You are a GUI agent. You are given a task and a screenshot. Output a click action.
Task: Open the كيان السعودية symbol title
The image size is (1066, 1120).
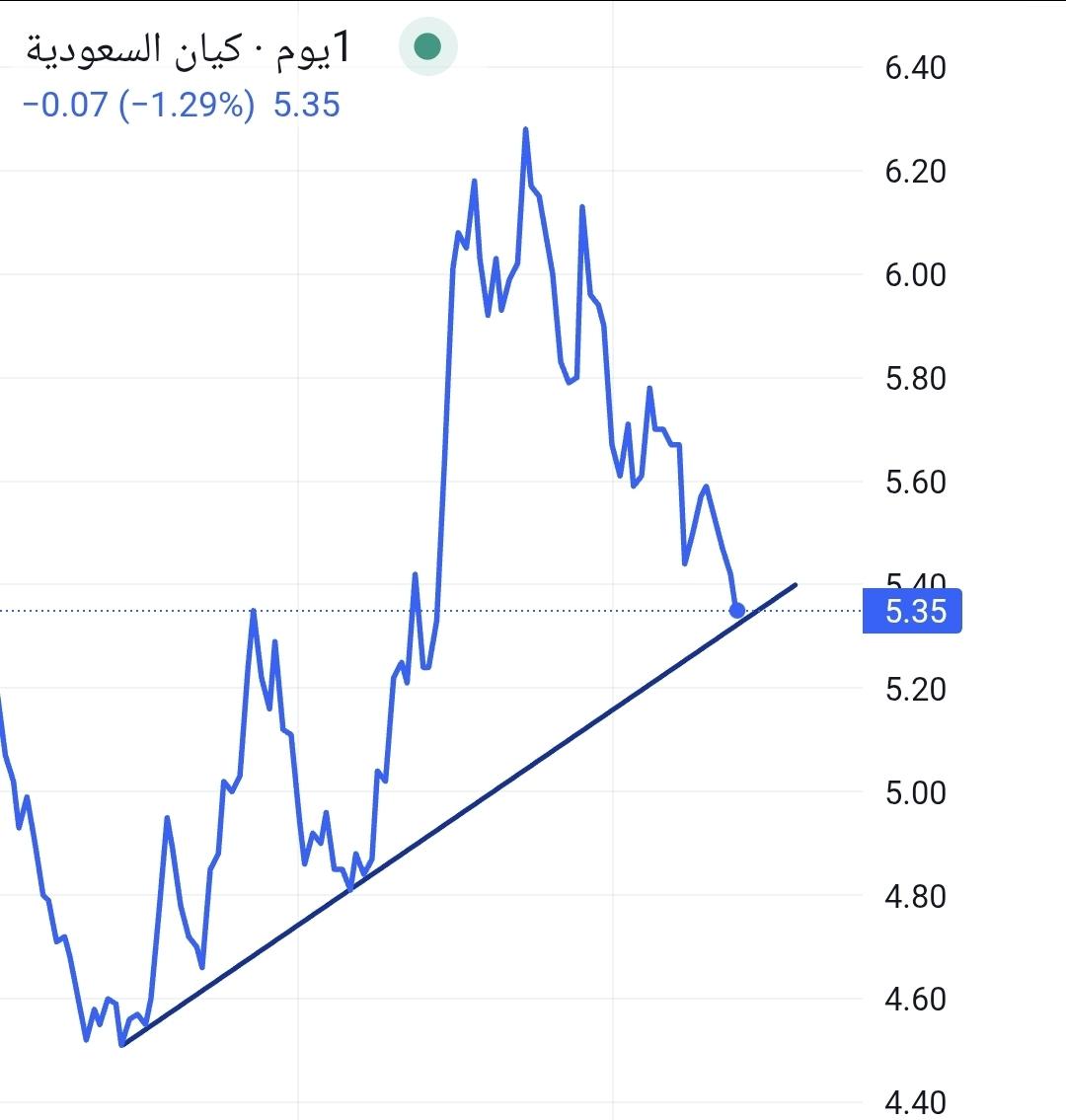(x=188, y=48)
